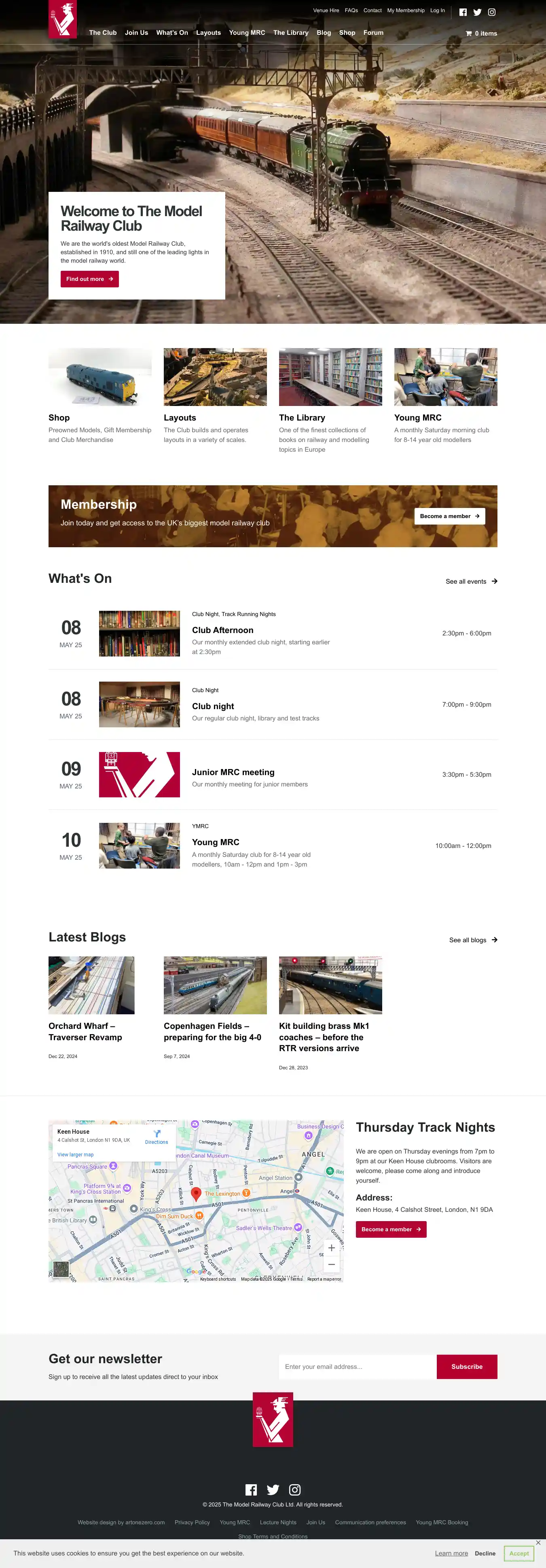Open the Club Afternoon event
The width and height of the screenshot is (546, 1568).
(222, 630)
